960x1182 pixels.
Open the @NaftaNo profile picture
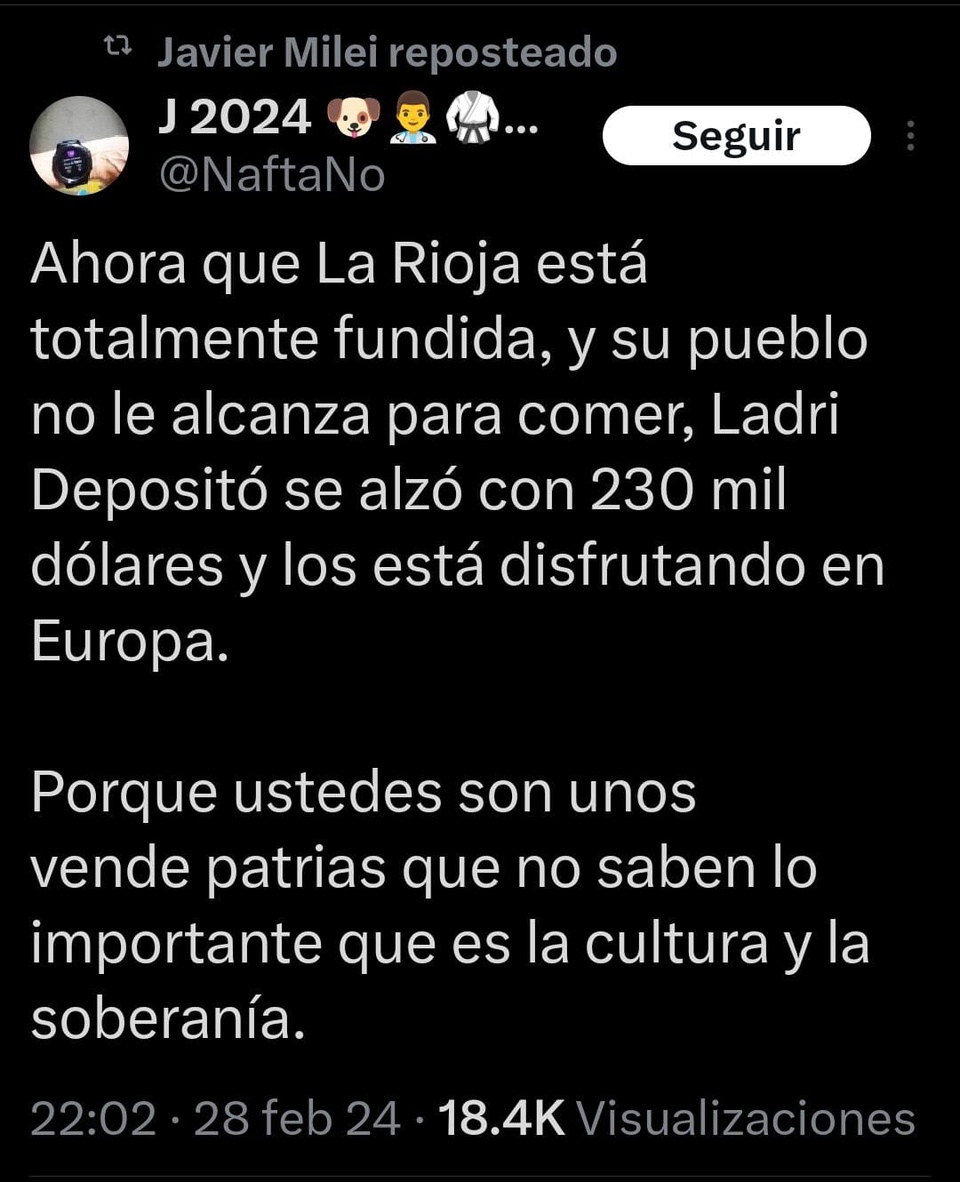(x=79, y=145)
